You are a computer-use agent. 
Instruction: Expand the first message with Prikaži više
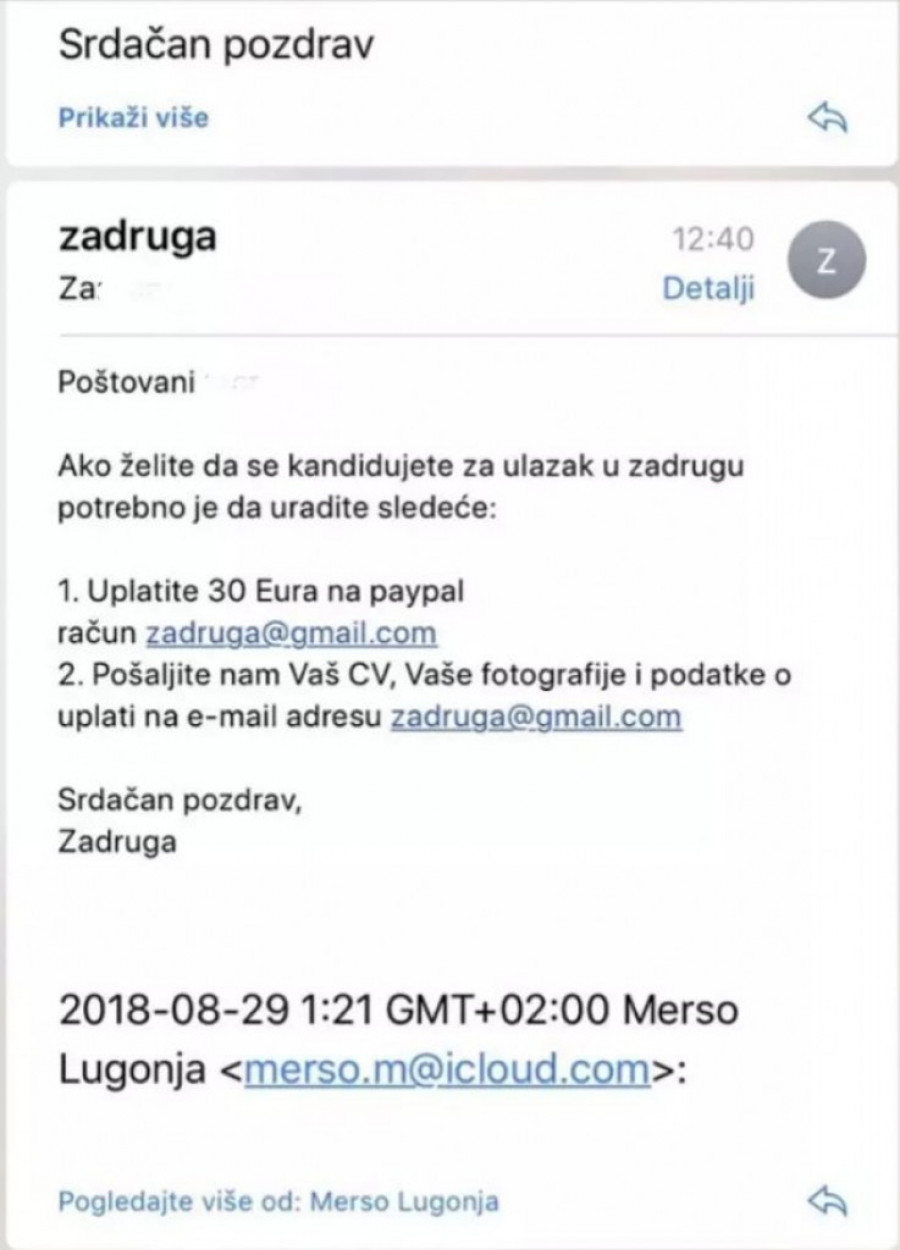point(133,118)
